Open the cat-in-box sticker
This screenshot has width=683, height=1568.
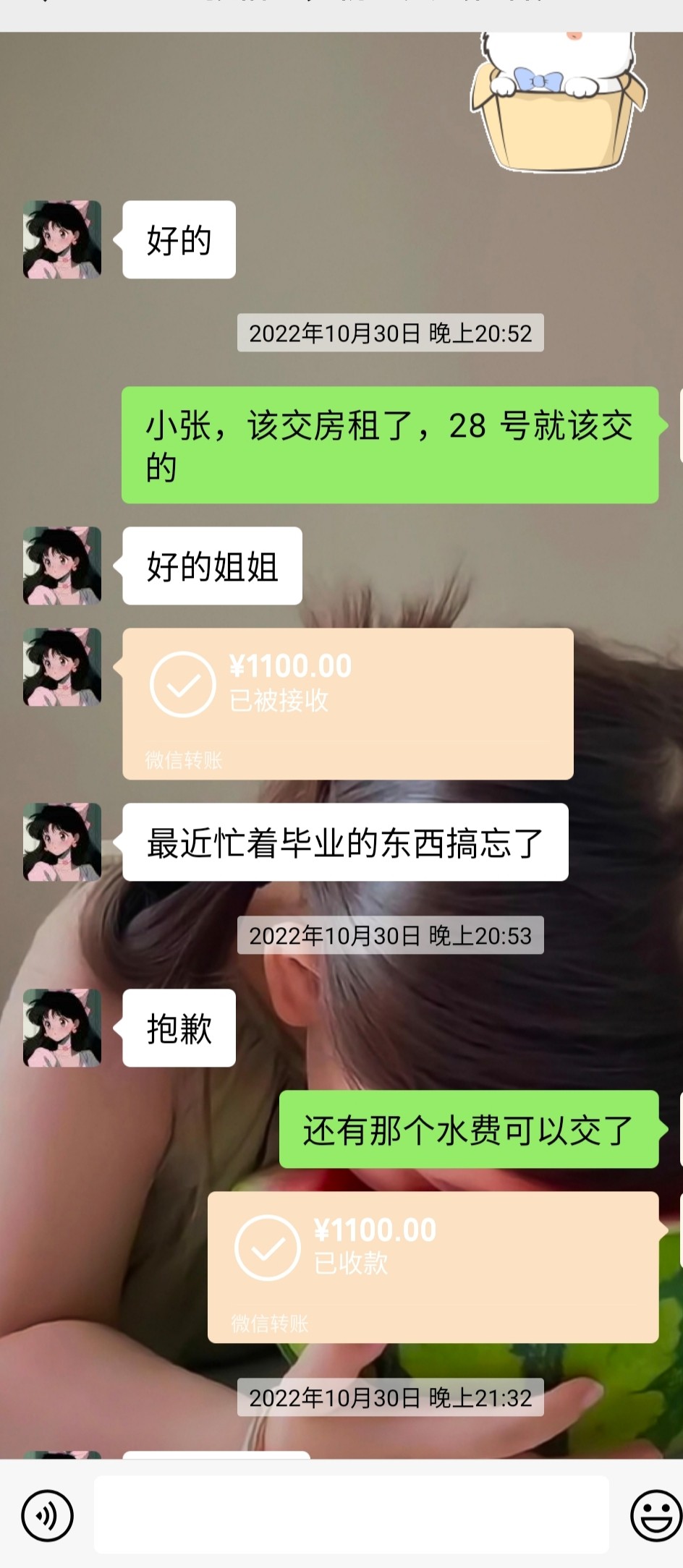(557, 101)
